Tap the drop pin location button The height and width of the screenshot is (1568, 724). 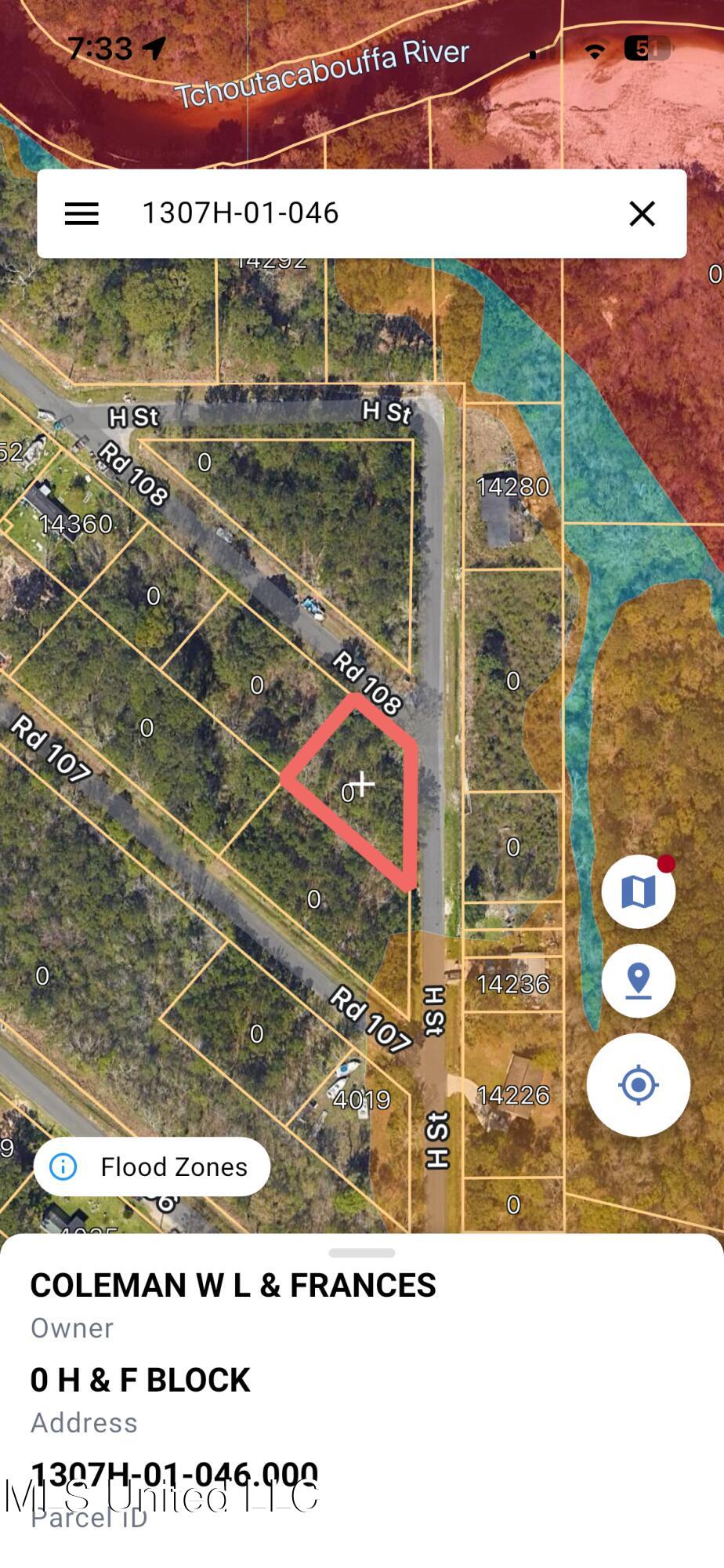(638, 981)
